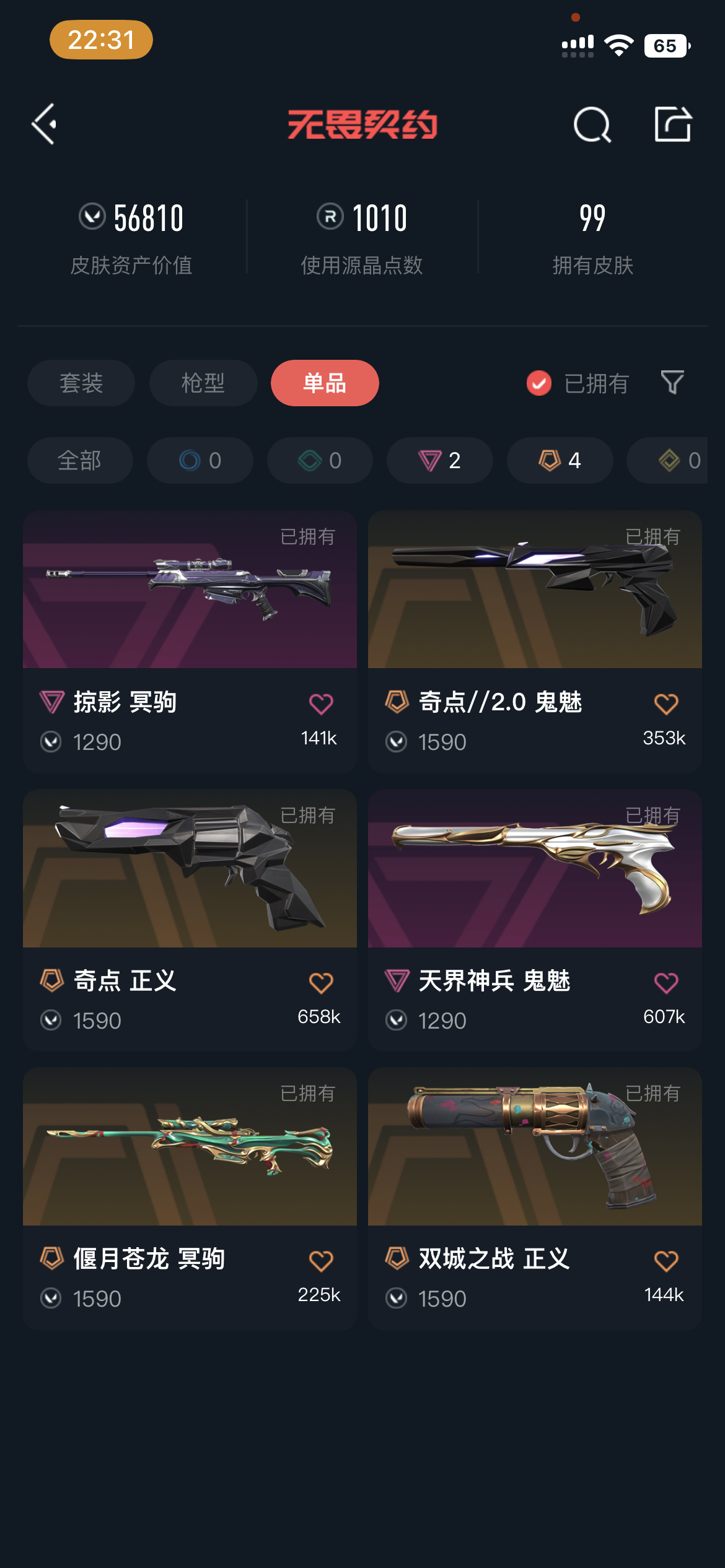Open the search icon
Image resolution: width=725 pixels, height=1568 pixels.
point(592,124)
